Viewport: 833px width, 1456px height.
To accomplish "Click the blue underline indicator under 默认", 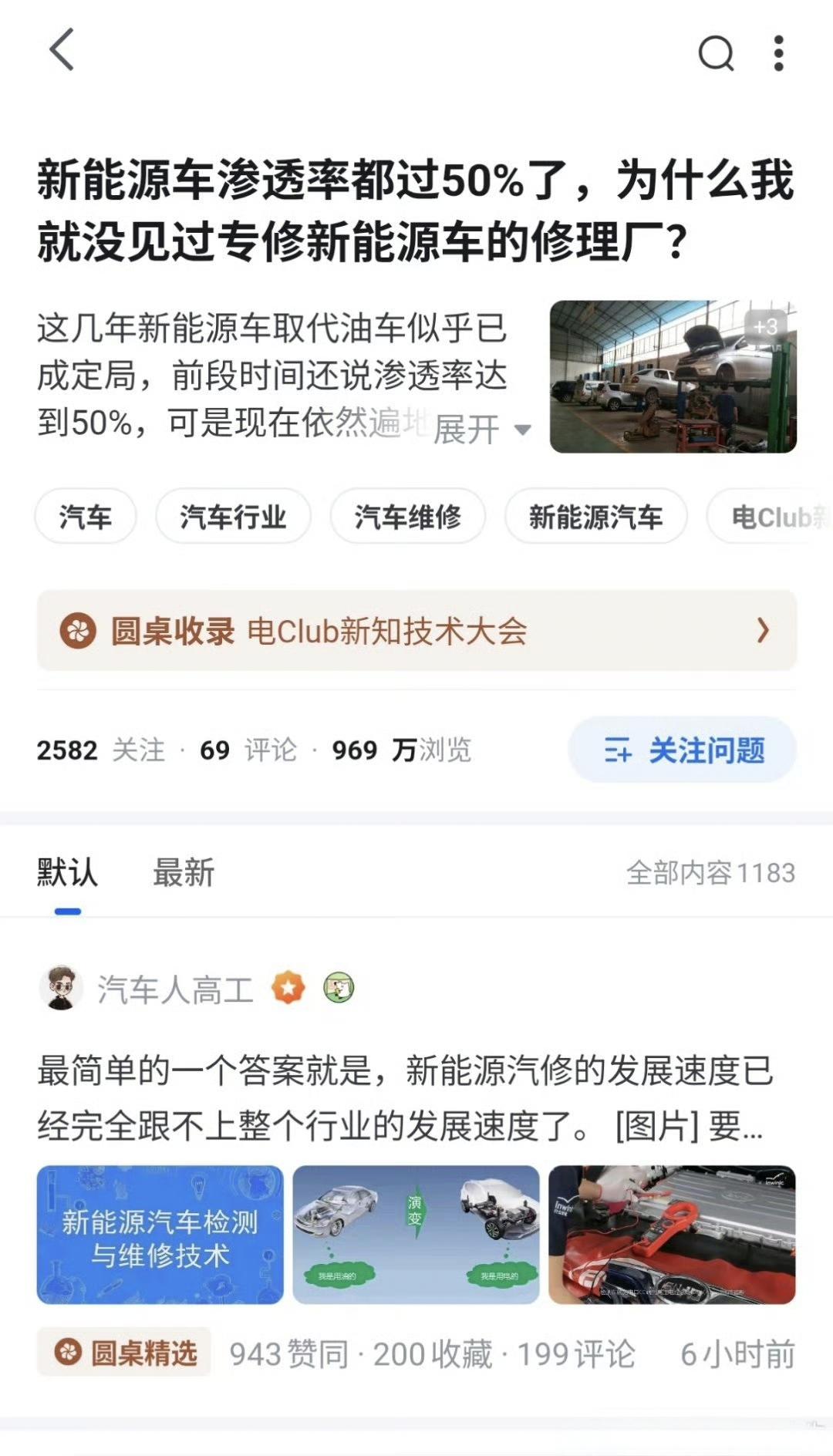I will coord(66,910).
